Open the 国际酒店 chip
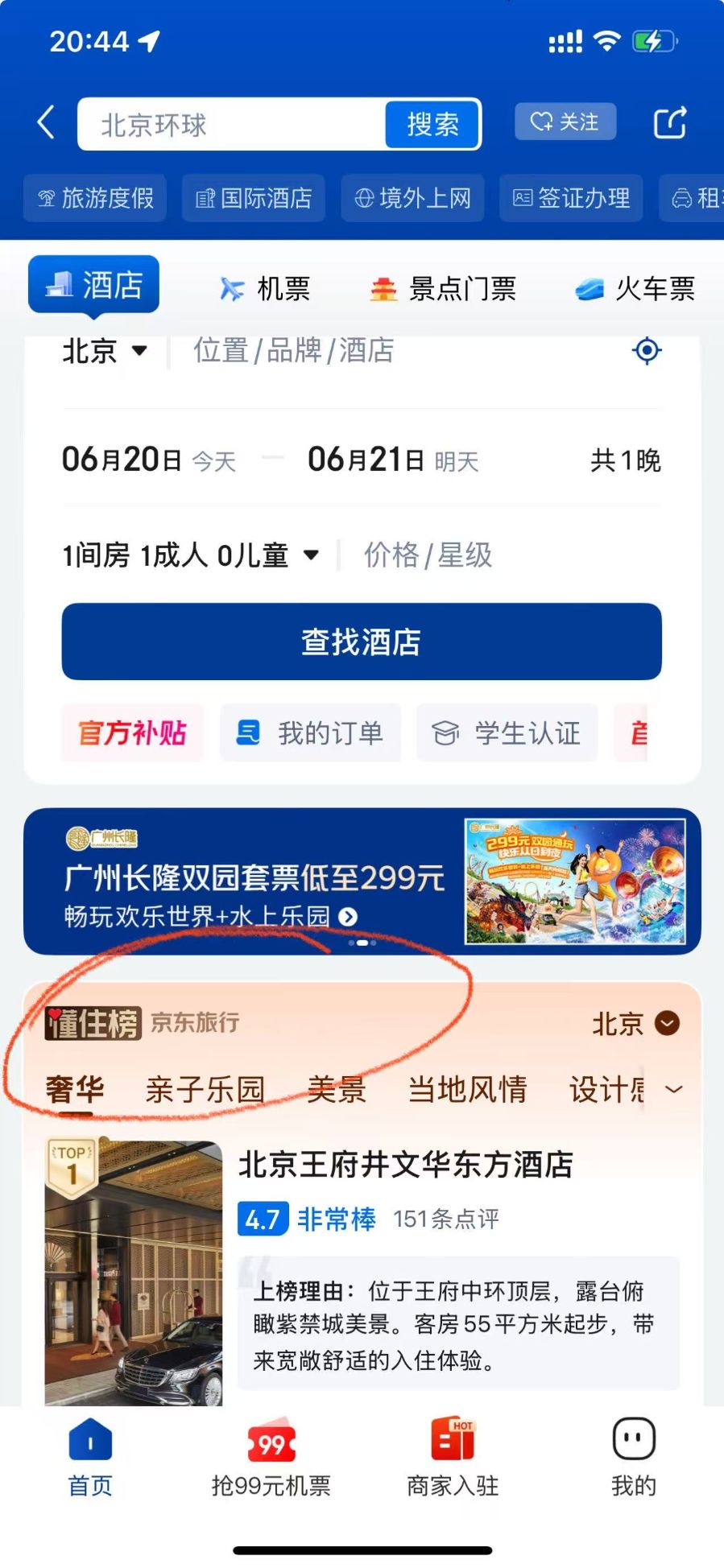This screenshot has height=1568, width=724. coord(254,198)
